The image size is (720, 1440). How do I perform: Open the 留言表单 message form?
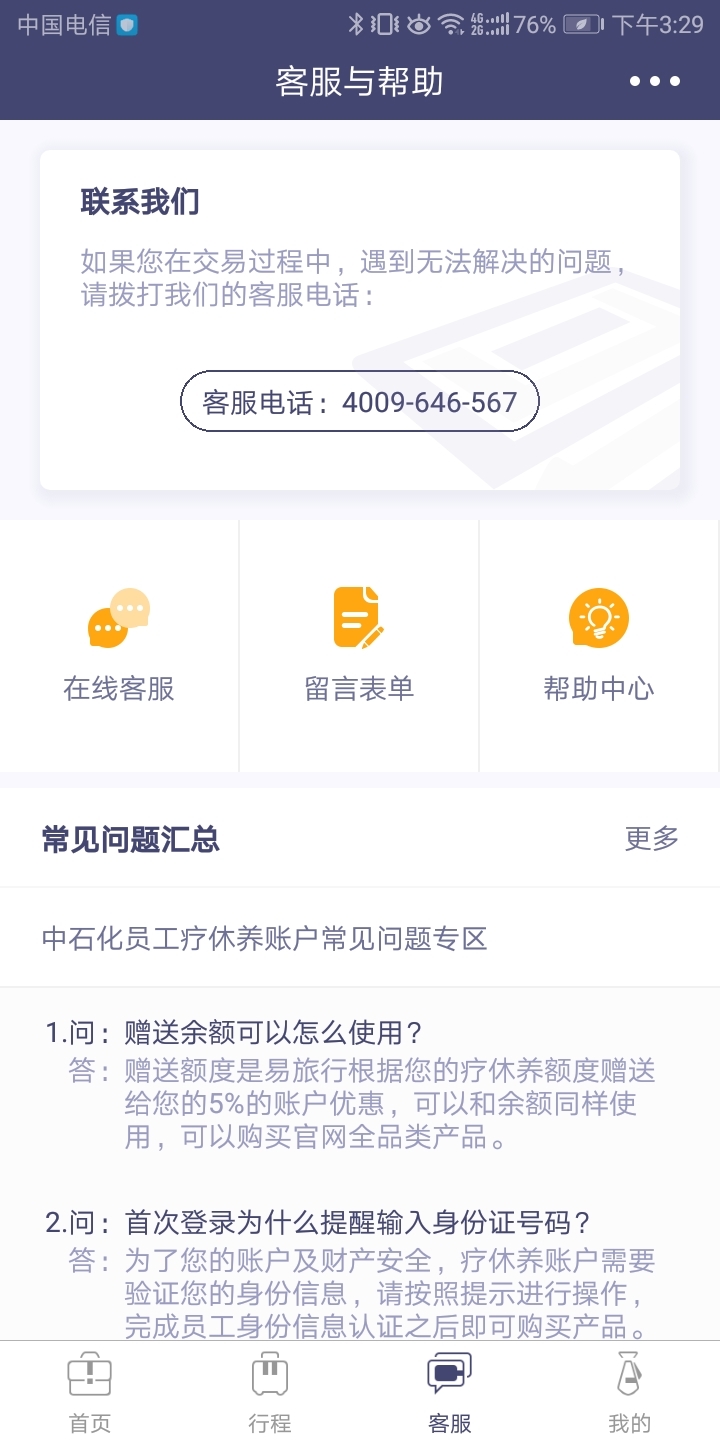point(359,646)
